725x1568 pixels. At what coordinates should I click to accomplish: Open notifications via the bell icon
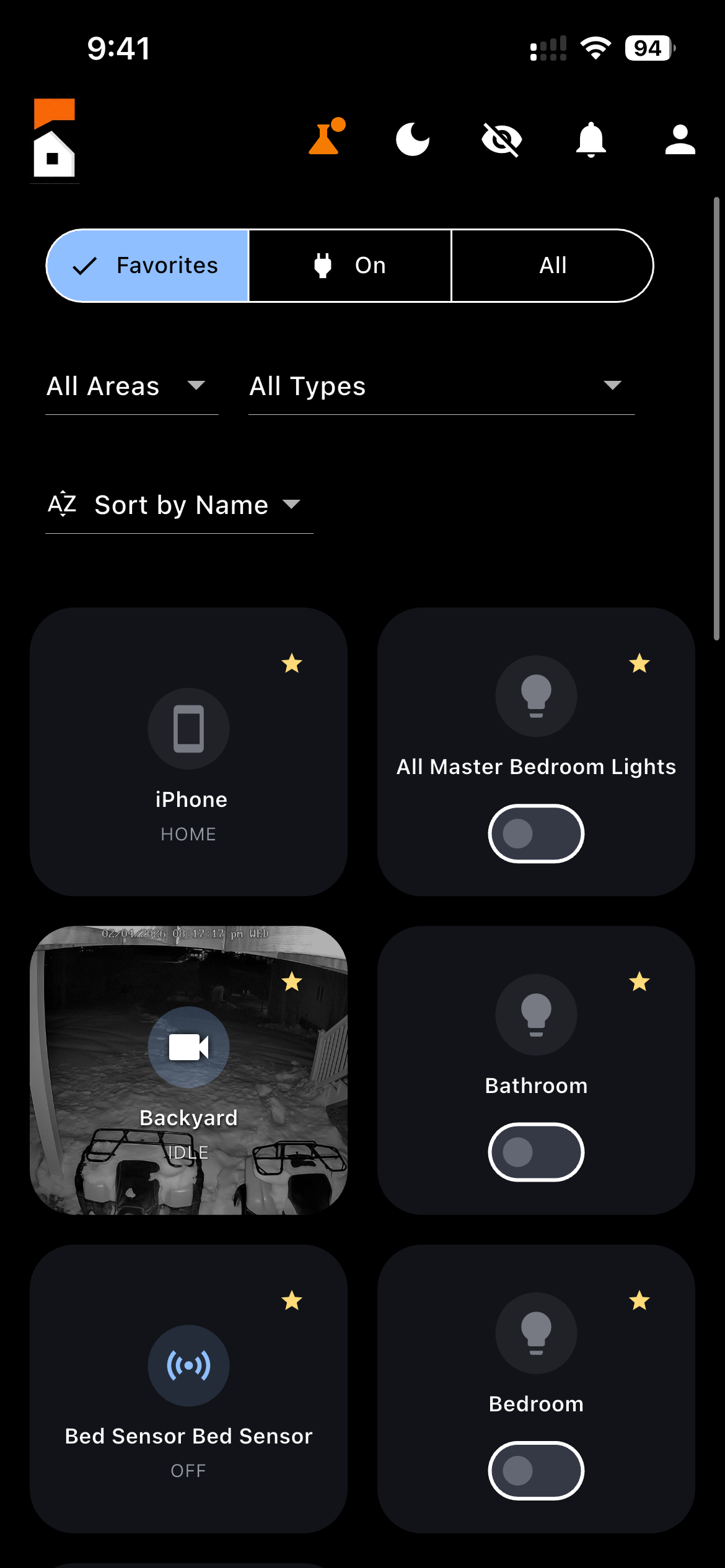[x=591, y=139]
